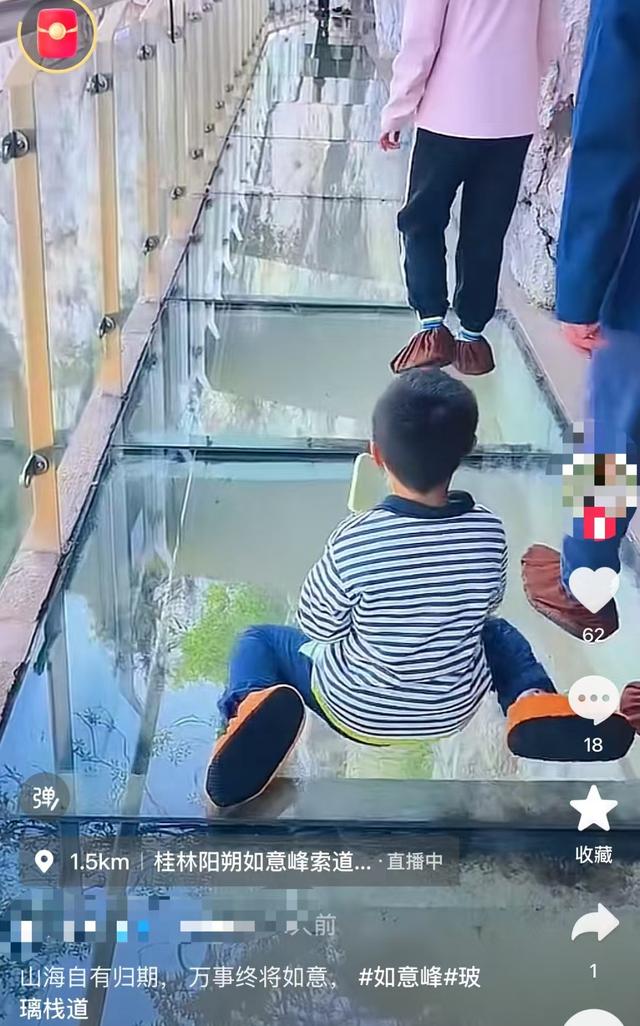640x1026 pixels.
Task: Toggle the 弹 bullet comments button
Action: click(x=44, y=797)
